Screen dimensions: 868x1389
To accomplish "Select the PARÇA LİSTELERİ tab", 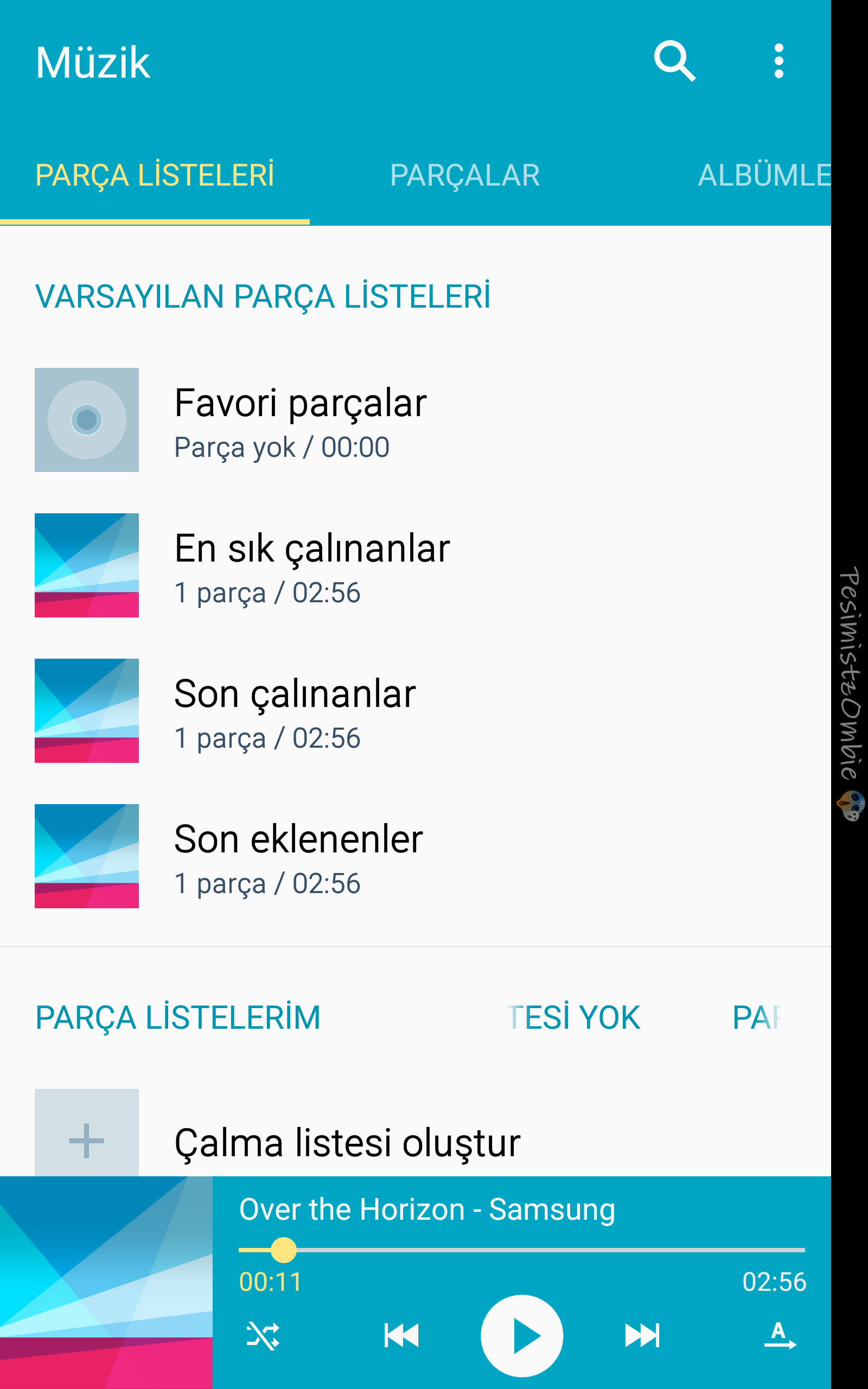I will (x=155, y=175).
